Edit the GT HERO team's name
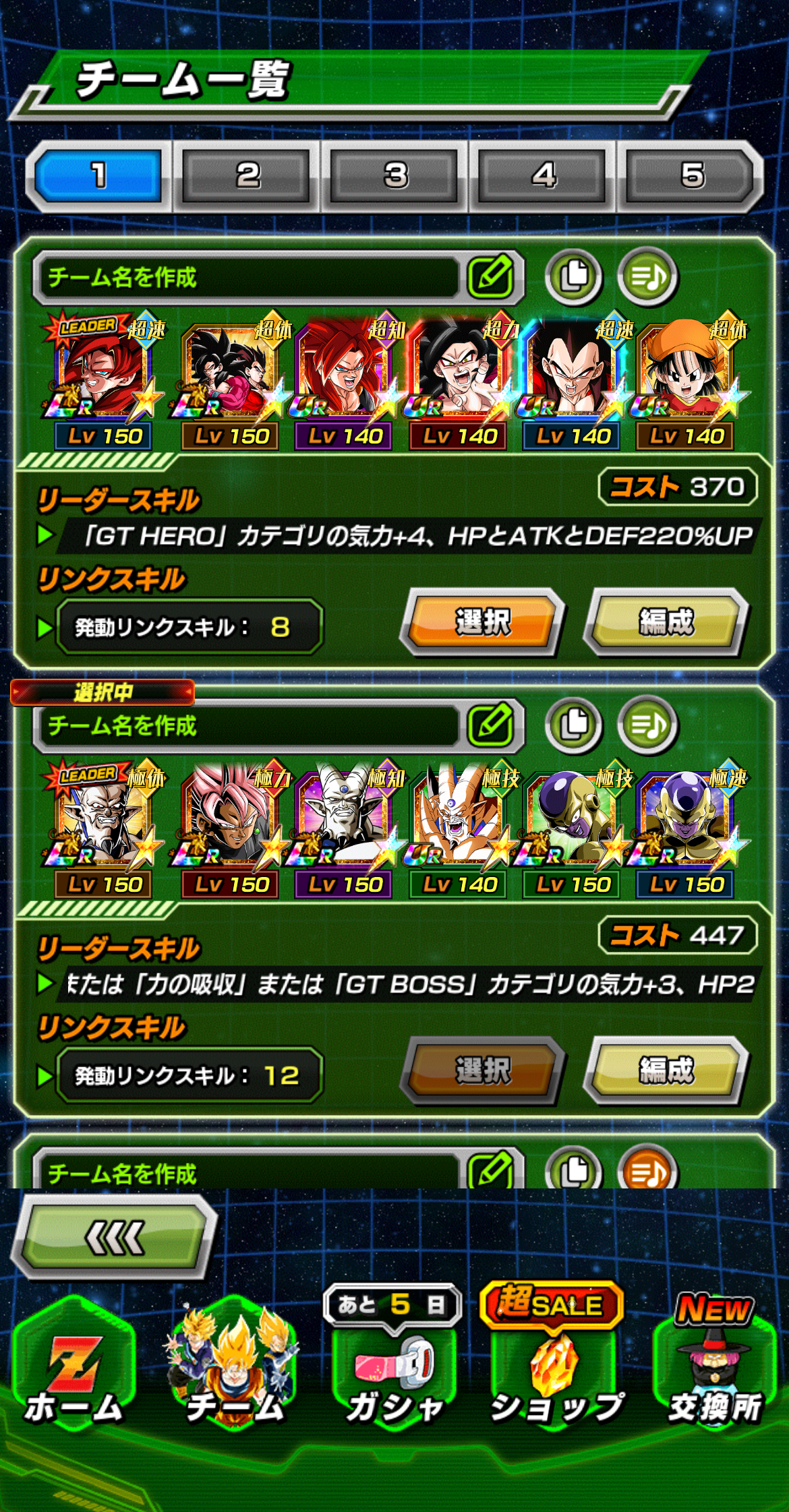 pos(491,277)
